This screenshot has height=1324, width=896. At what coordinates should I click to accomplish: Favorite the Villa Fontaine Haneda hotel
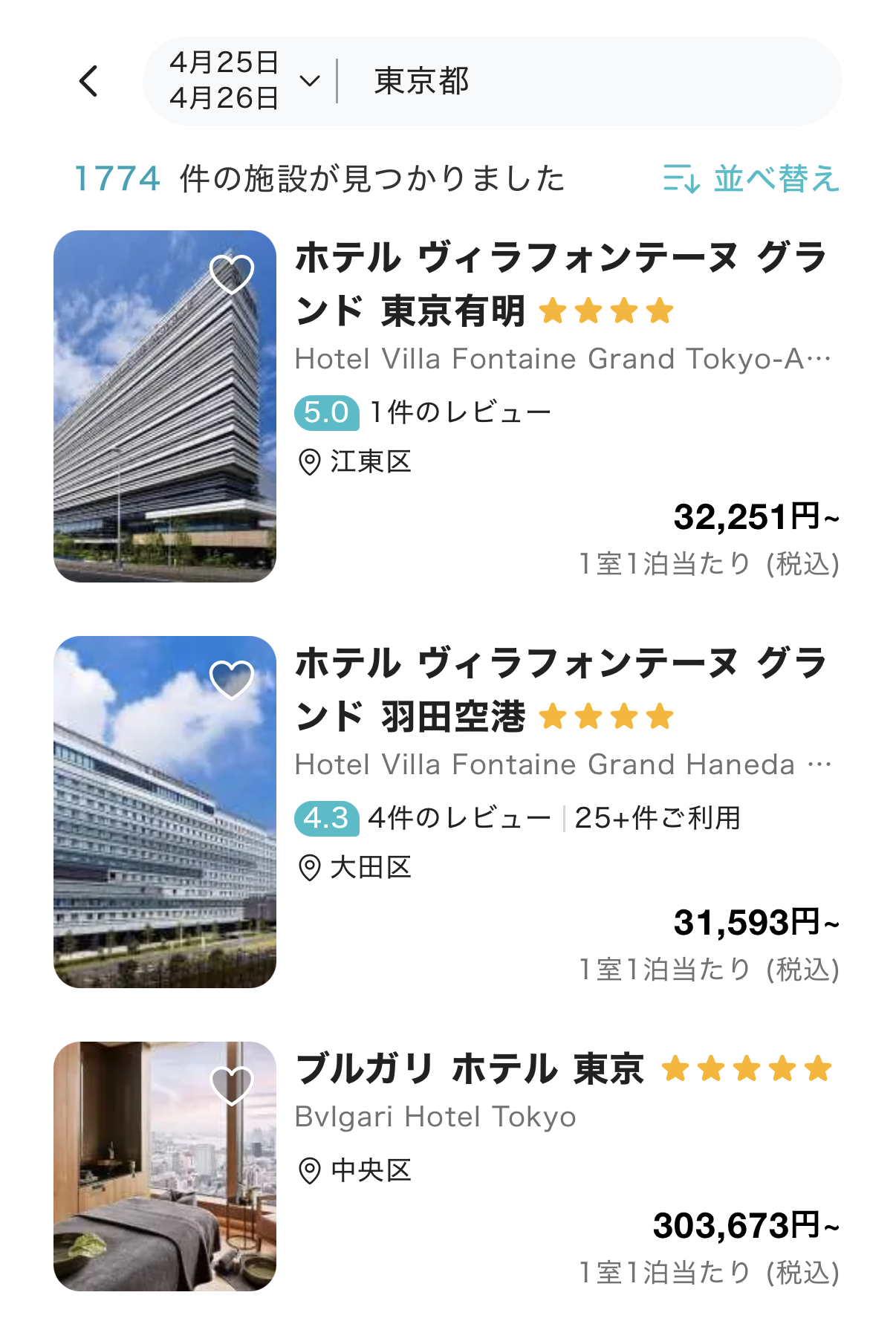pos(230,678)
